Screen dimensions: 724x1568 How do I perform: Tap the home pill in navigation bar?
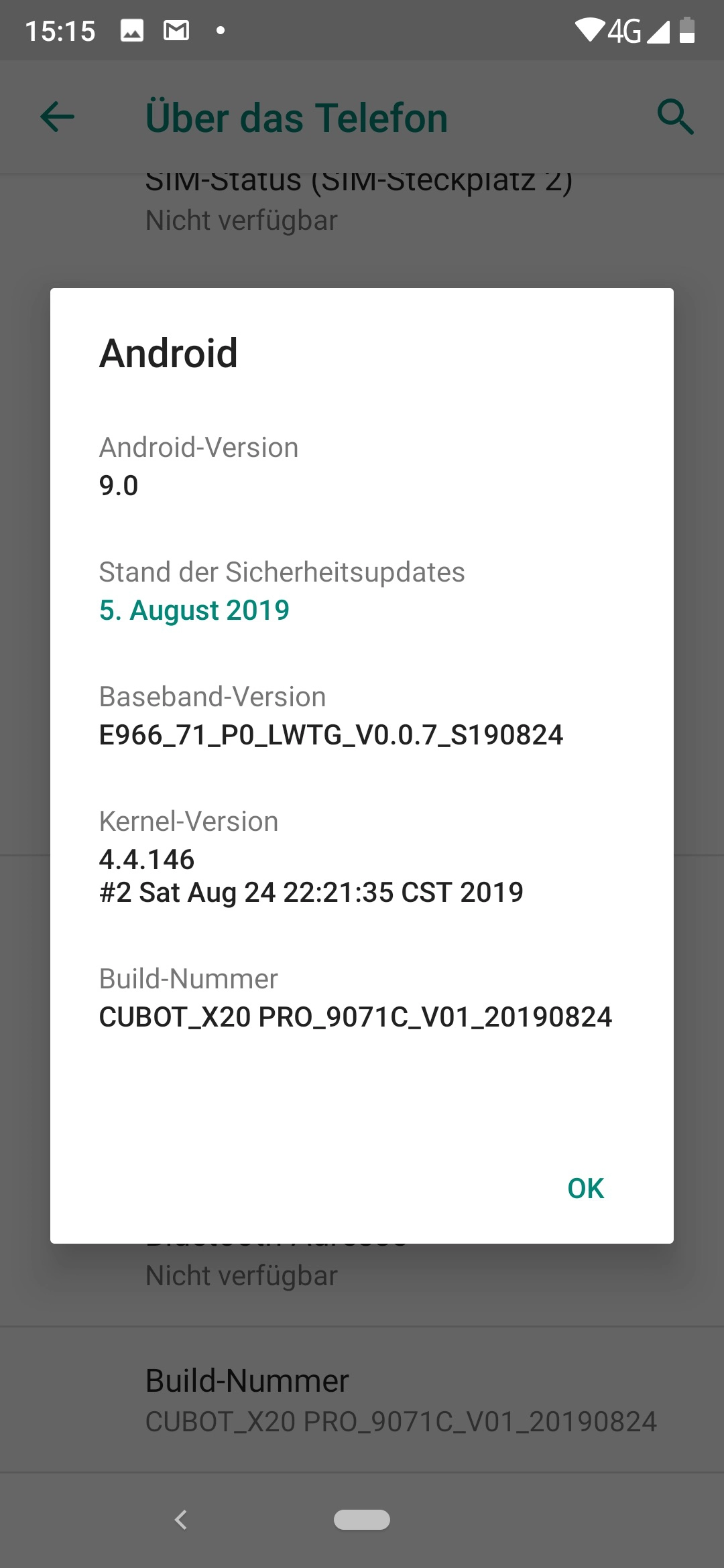[362, 1520]
